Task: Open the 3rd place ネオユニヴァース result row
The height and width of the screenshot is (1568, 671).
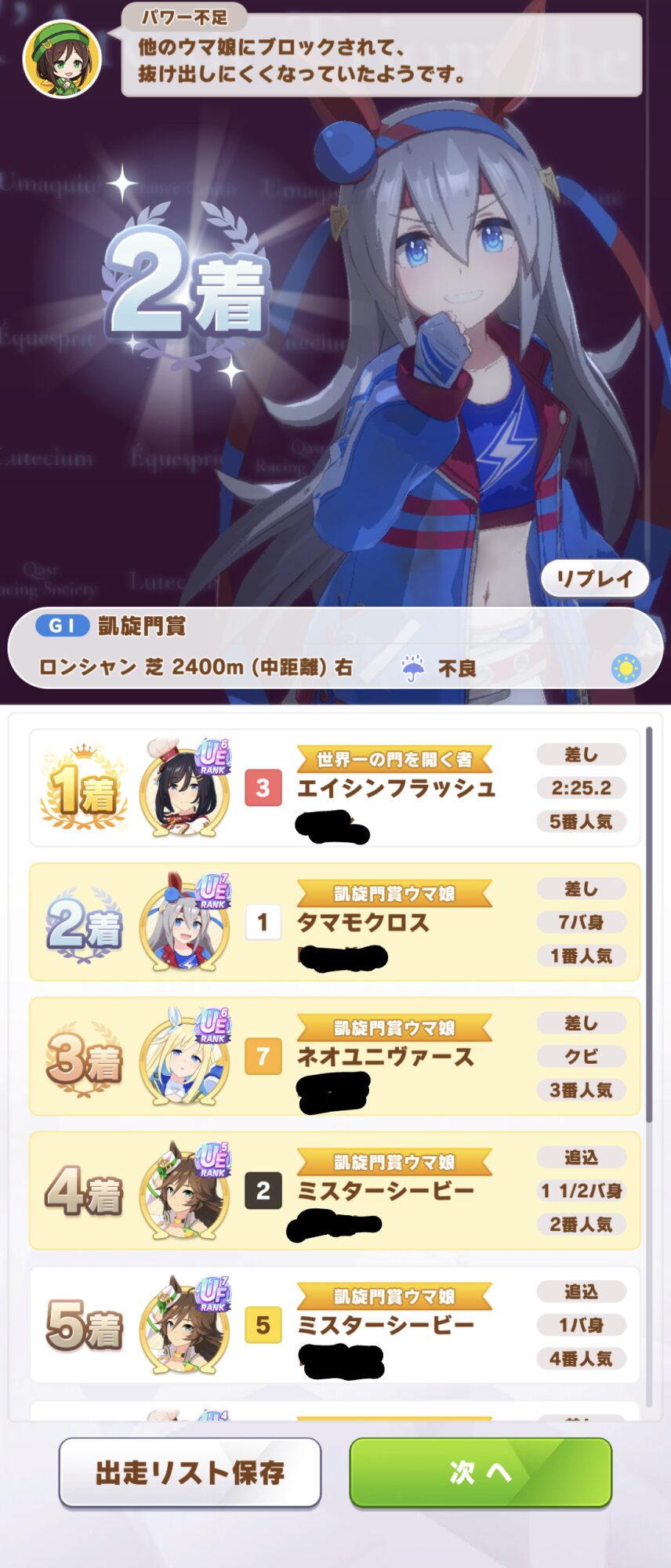Action: (x=335, y=1056)
